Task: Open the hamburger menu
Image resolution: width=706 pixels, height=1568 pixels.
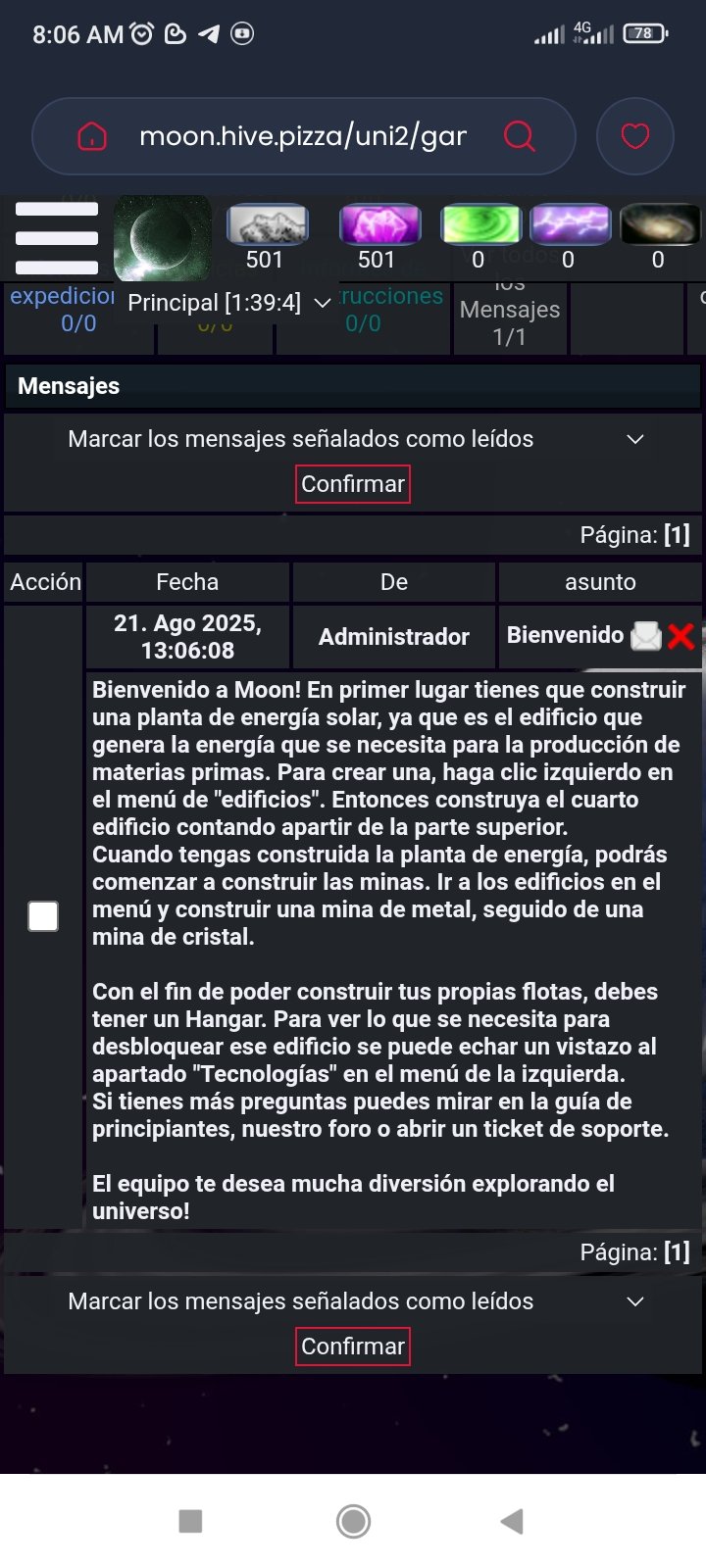Action: coord(57,237)
